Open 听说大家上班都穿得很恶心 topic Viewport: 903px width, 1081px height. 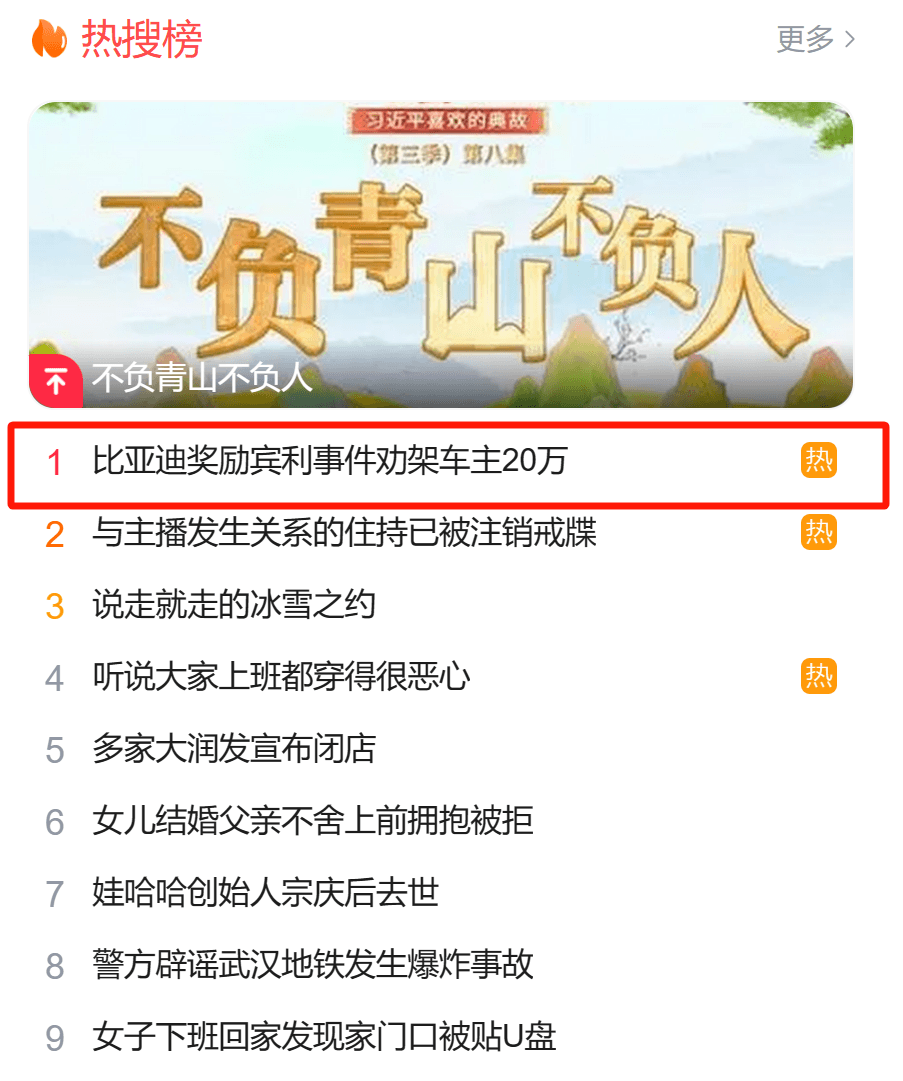(281, 677)
